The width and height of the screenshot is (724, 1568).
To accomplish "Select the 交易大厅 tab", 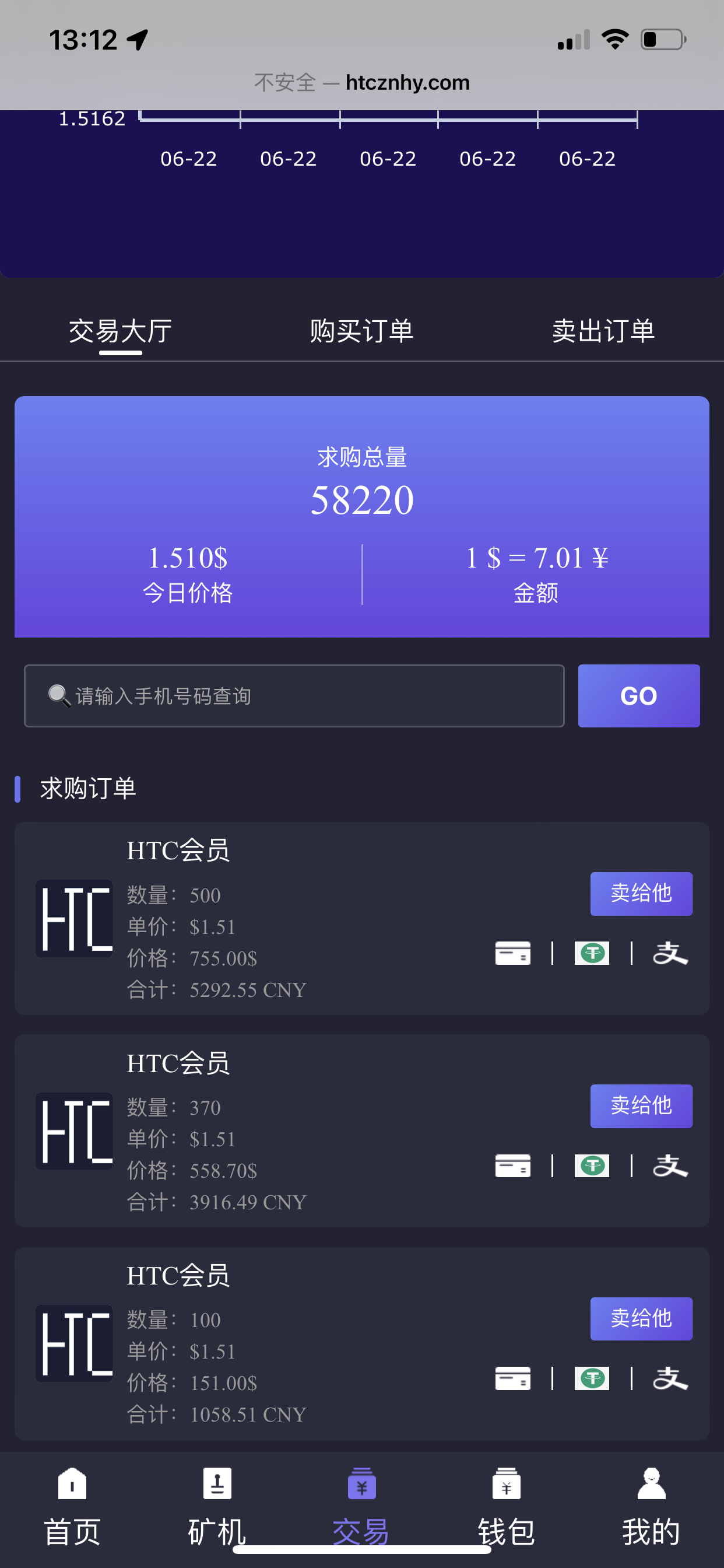I will tap(121, 331).
